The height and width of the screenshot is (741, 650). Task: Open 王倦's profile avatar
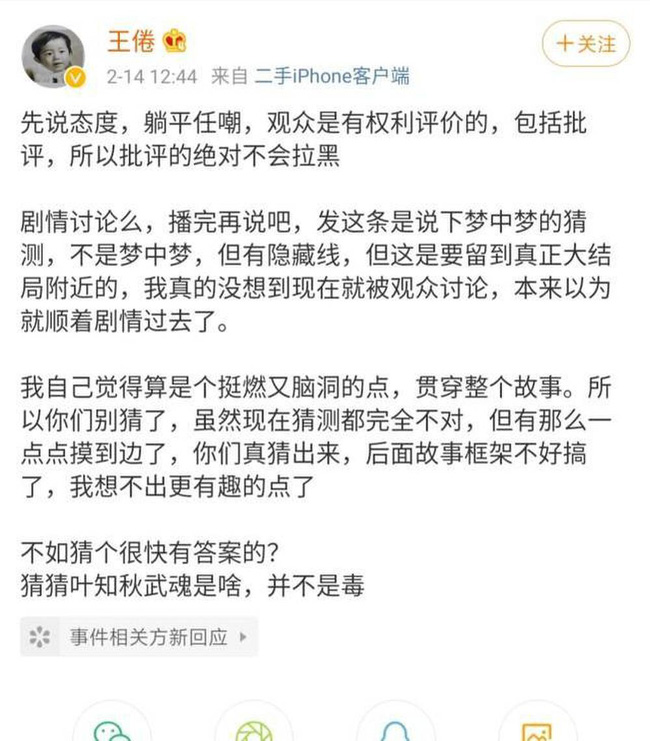[53, 56]
